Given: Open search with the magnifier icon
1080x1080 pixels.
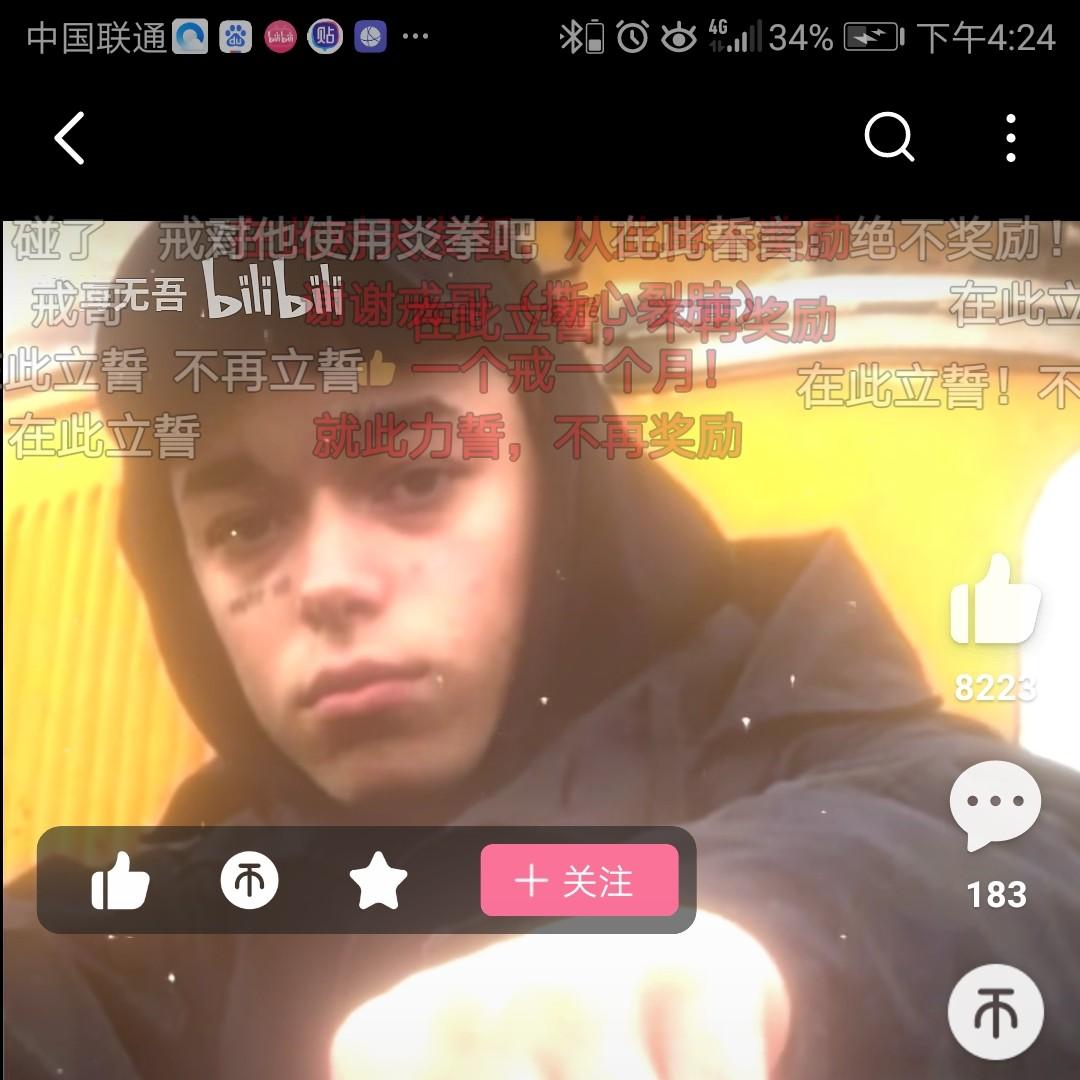Looking at the screenshot, I should click(x=888, y=137).
